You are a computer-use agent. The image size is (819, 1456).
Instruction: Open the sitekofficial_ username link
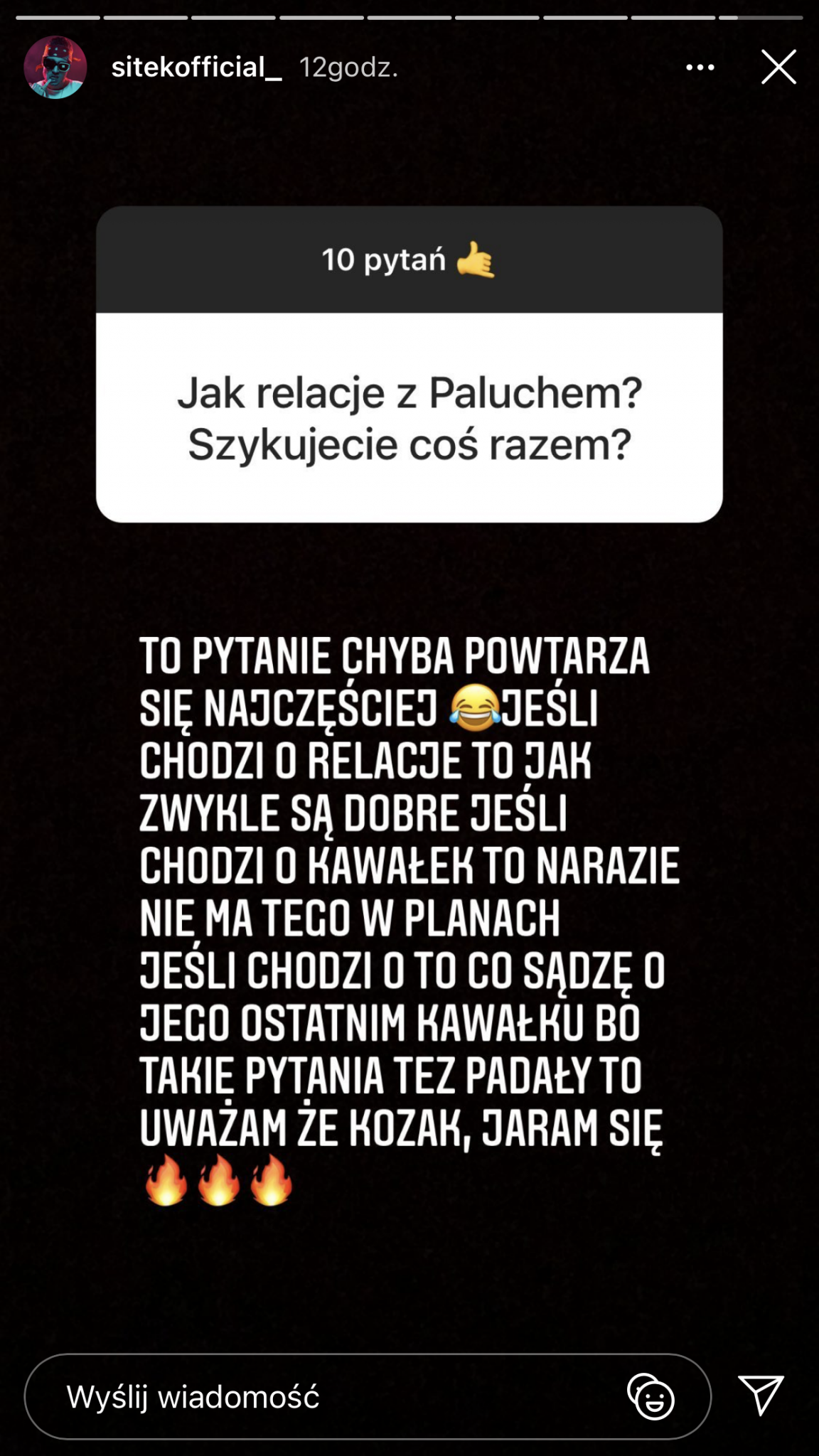click(196, 68)
